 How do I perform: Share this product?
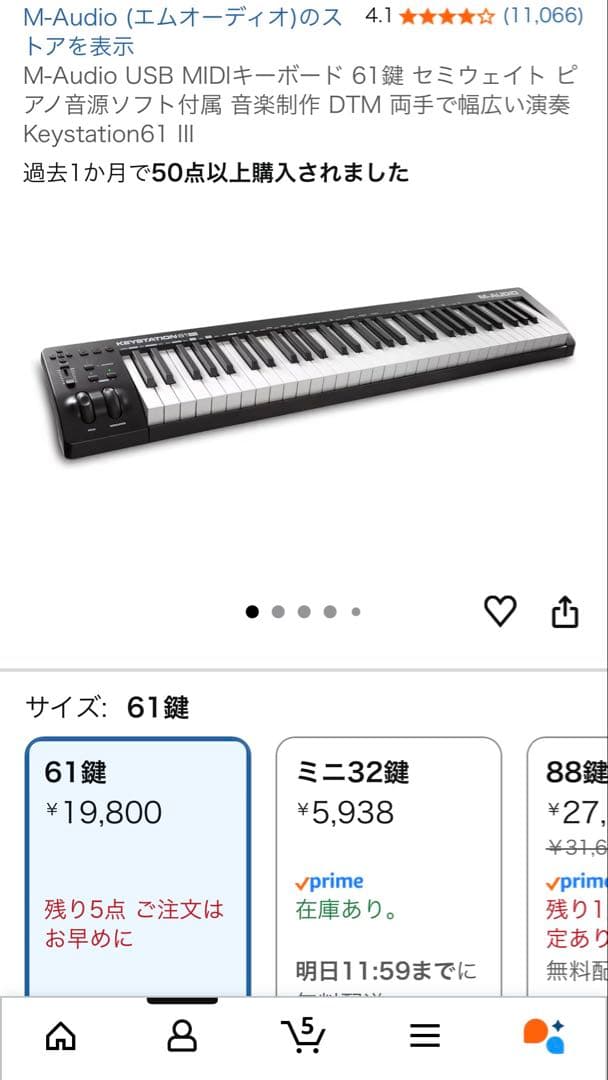(x=565, y=610)
